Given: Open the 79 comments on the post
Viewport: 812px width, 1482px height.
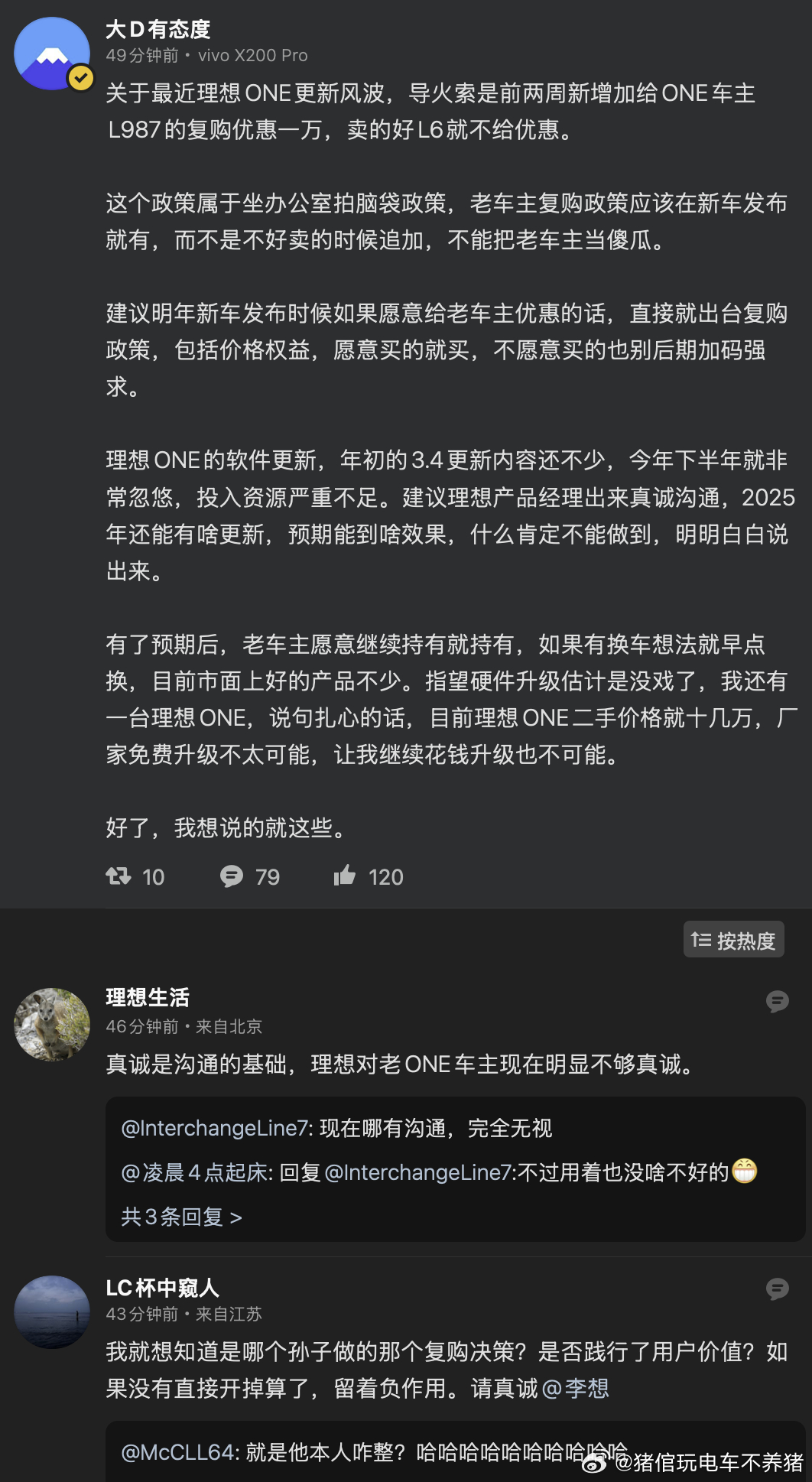Looking at the screenshot, I should (x=250, y=876).
